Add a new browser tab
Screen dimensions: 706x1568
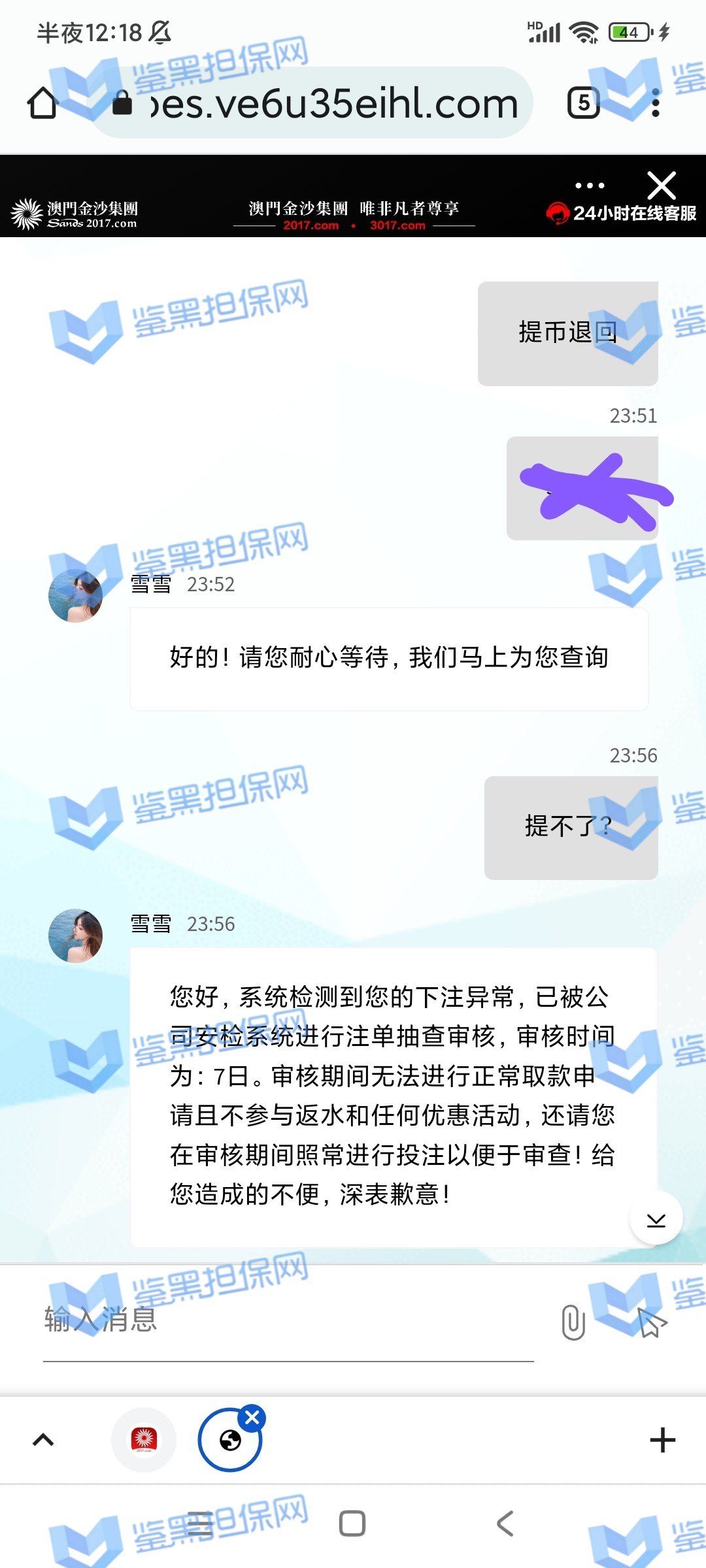(662, 1439)
